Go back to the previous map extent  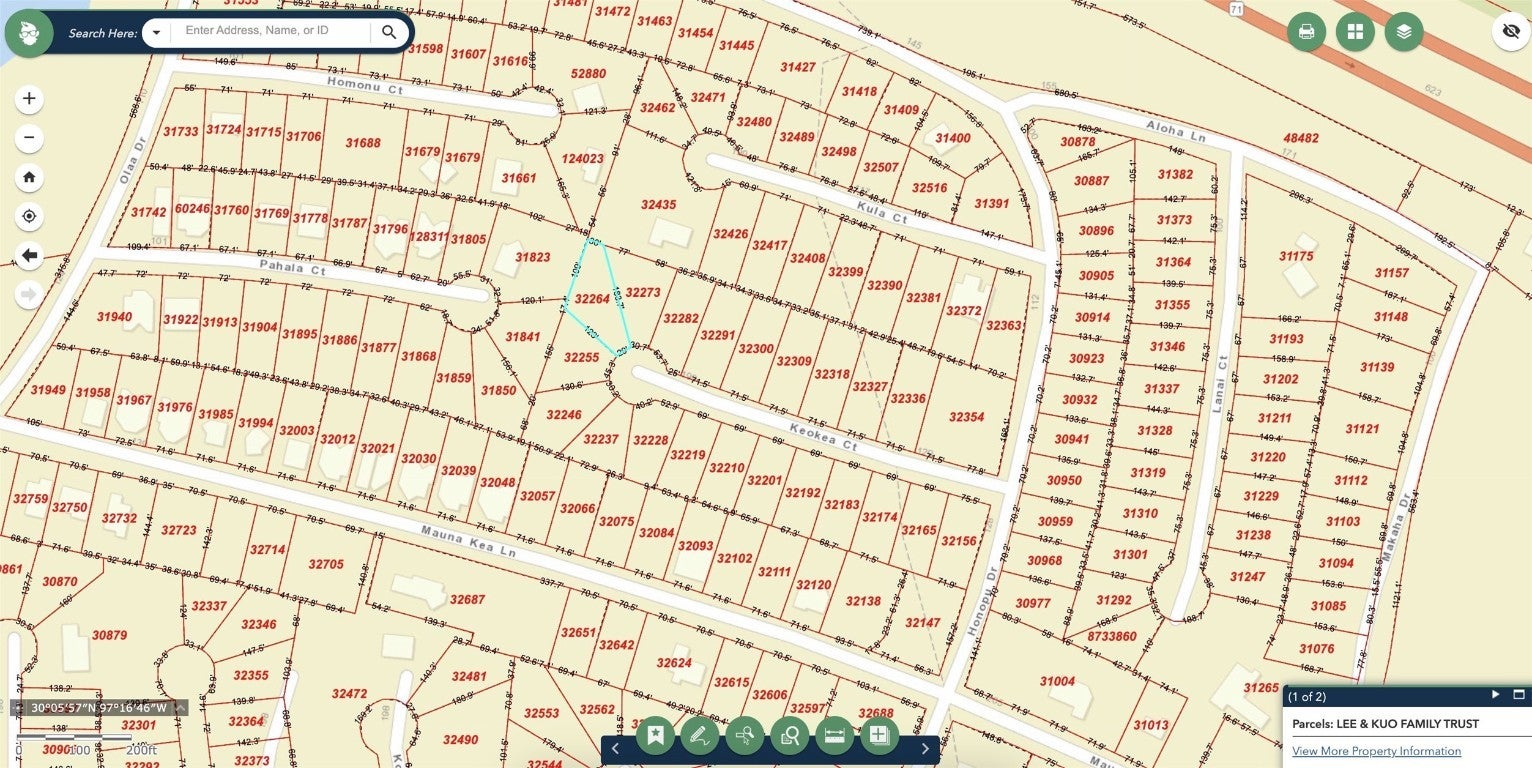[x=29, y=255]
